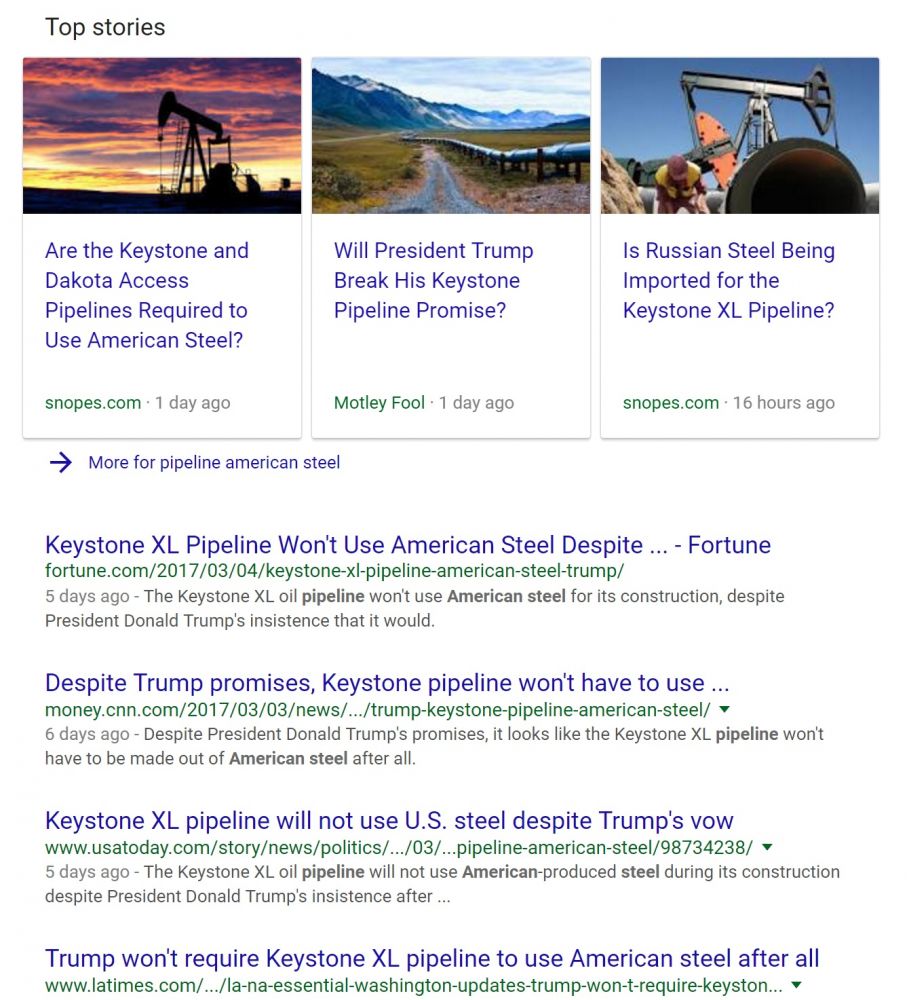The width and height of the screenshot is (909, 1000).
Task: Open the snopes story on Keystone and Dakota Access pipelines
Action: (147, 295)
